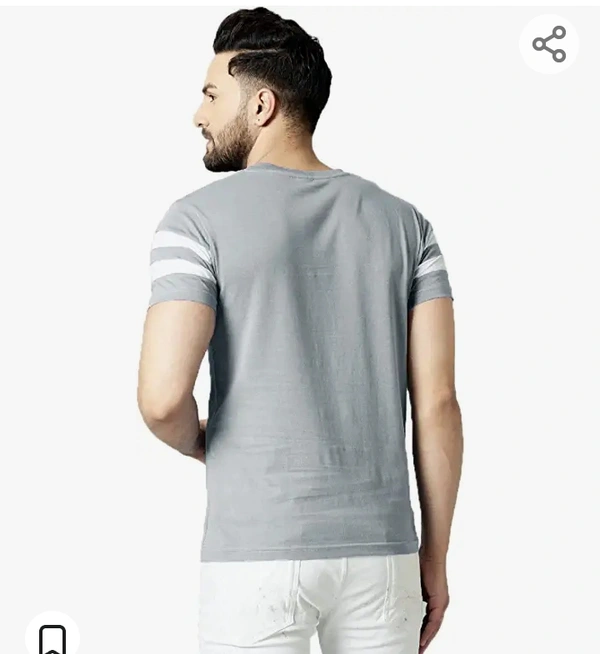This screenshot has width=600, height=654.
Task: Bookmark this t-shirt to saved items
Action: (52, 638)
